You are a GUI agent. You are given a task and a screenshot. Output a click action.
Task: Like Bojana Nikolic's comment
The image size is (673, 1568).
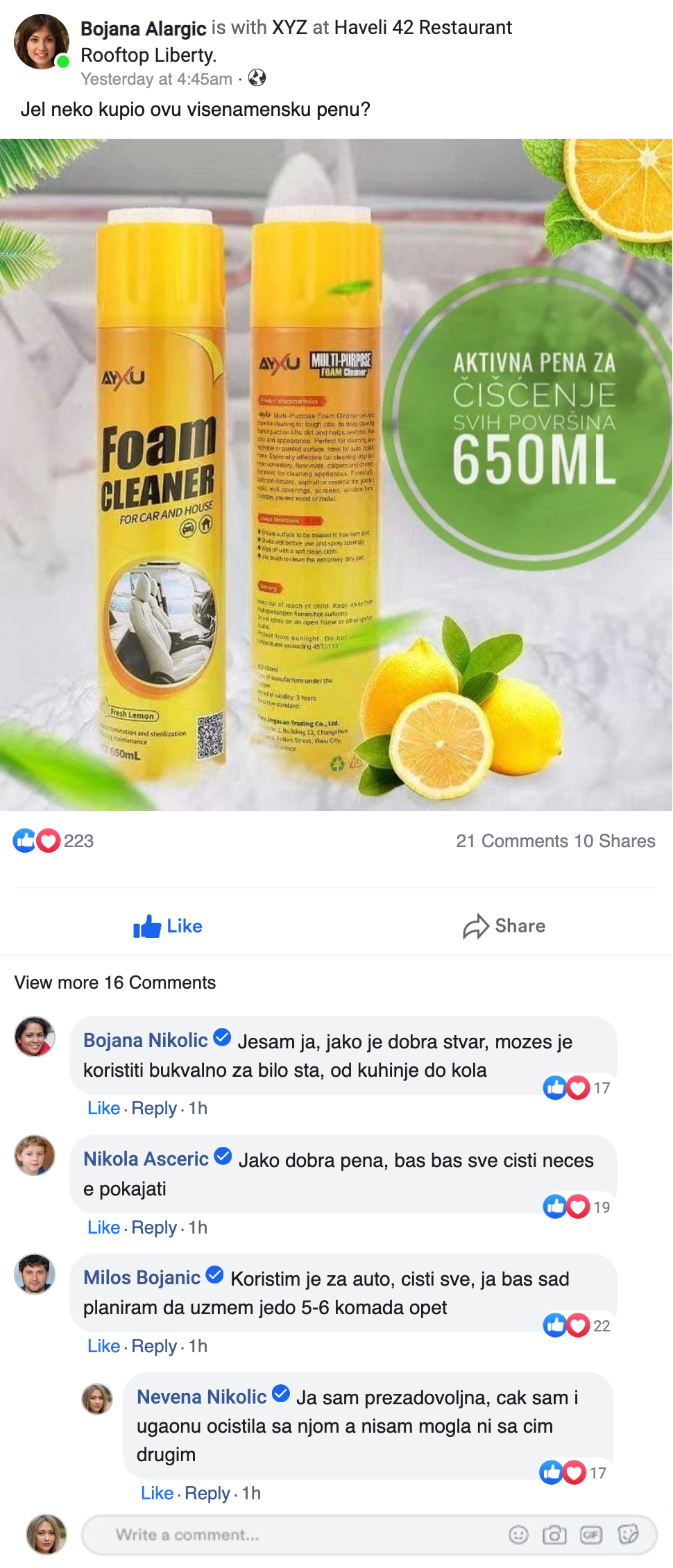tap(103, 1108)
